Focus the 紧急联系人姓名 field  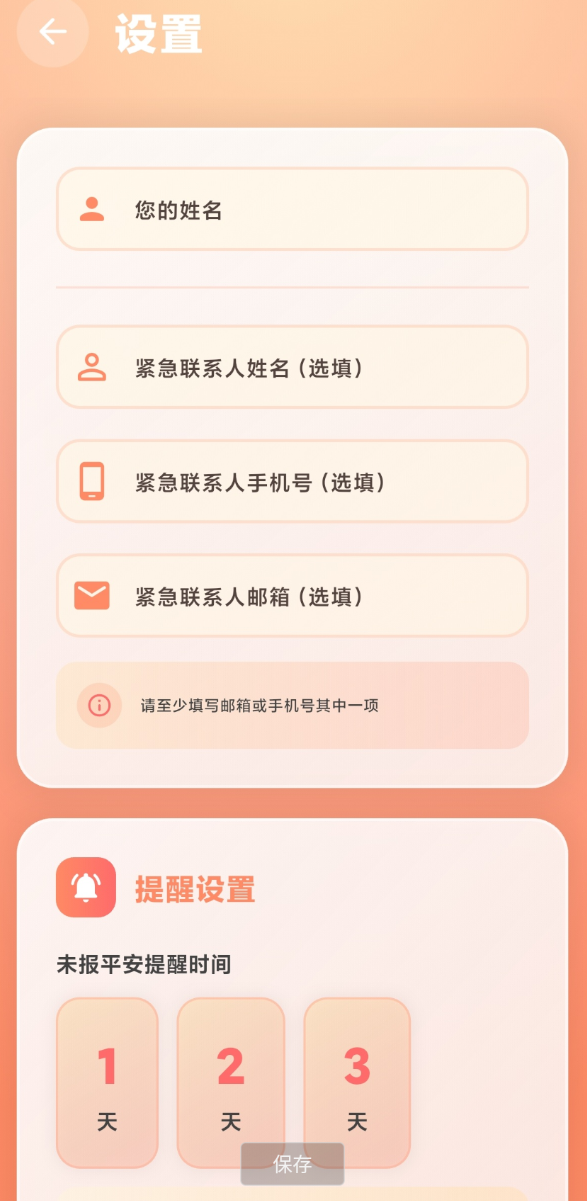pos(292,367)
